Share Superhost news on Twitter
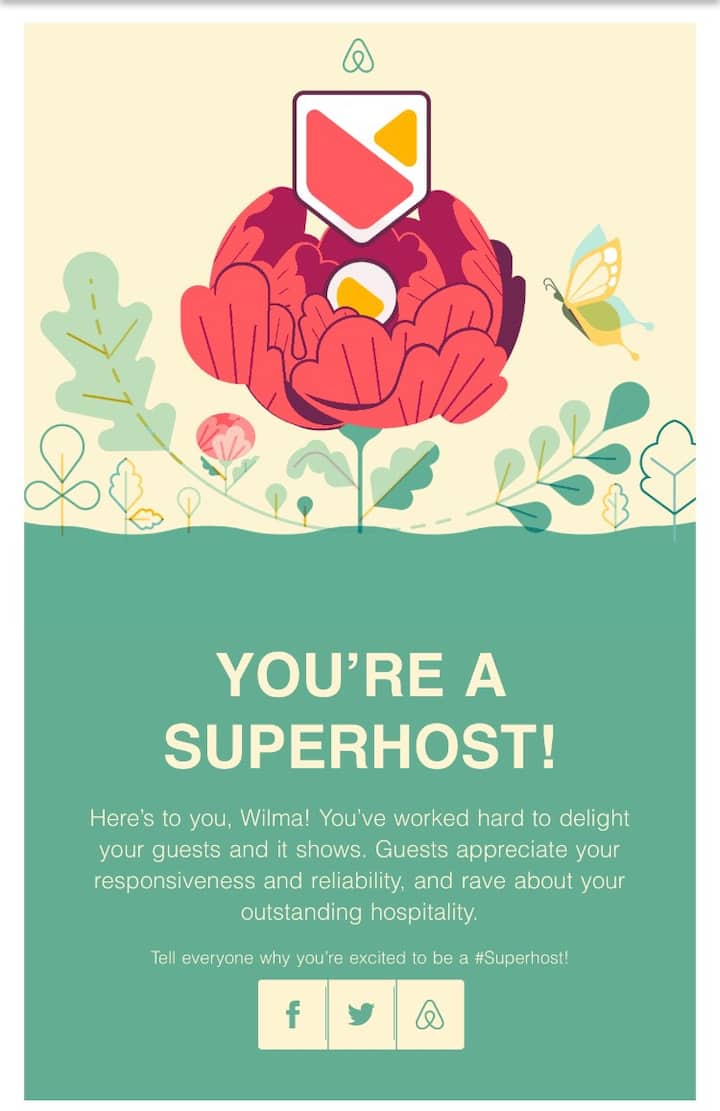This screenshot has height=1111, width=720. click(361, 1015)
